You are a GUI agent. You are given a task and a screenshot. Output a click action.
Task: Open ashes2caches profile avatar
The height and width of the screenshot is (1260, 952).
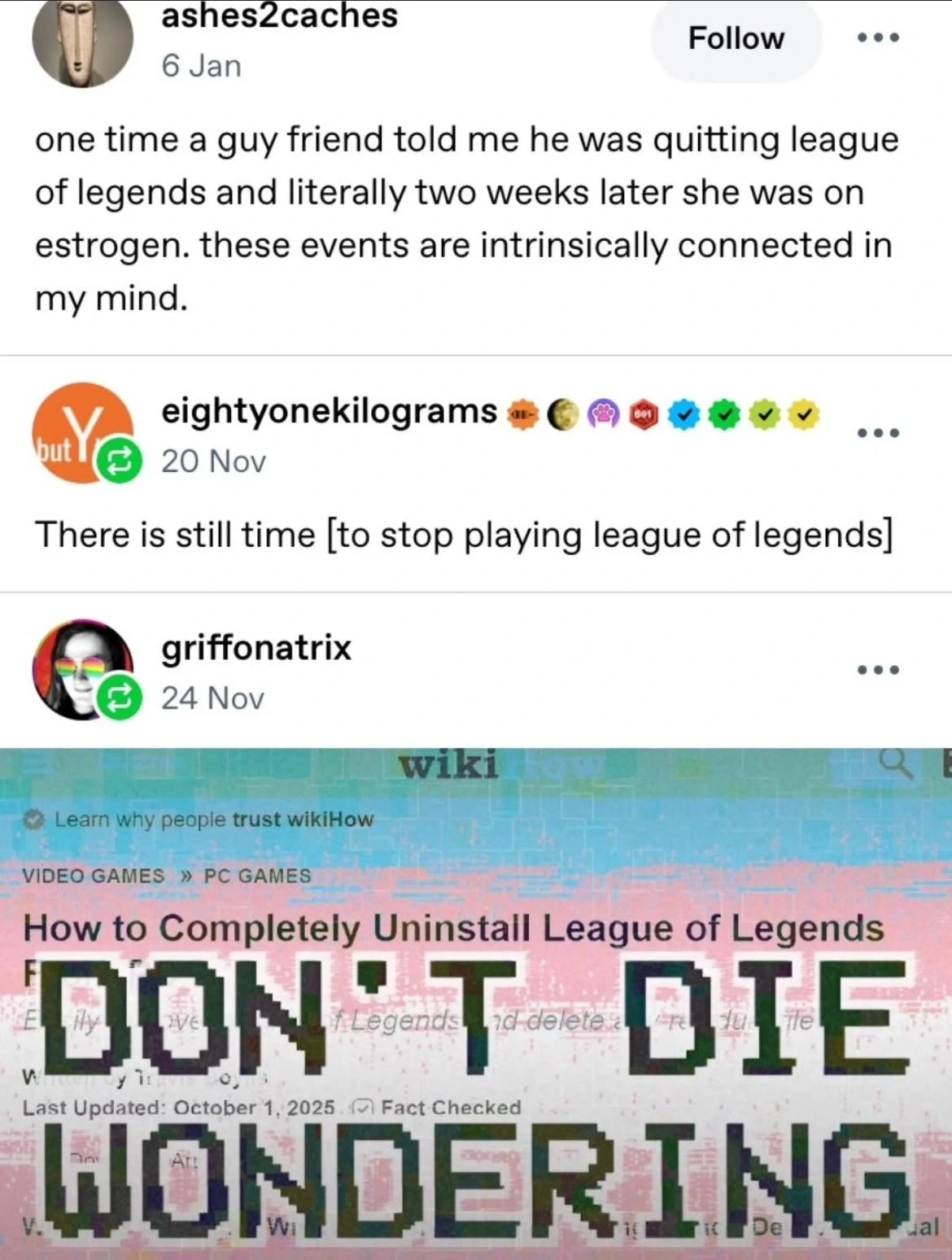click(81, 41)
